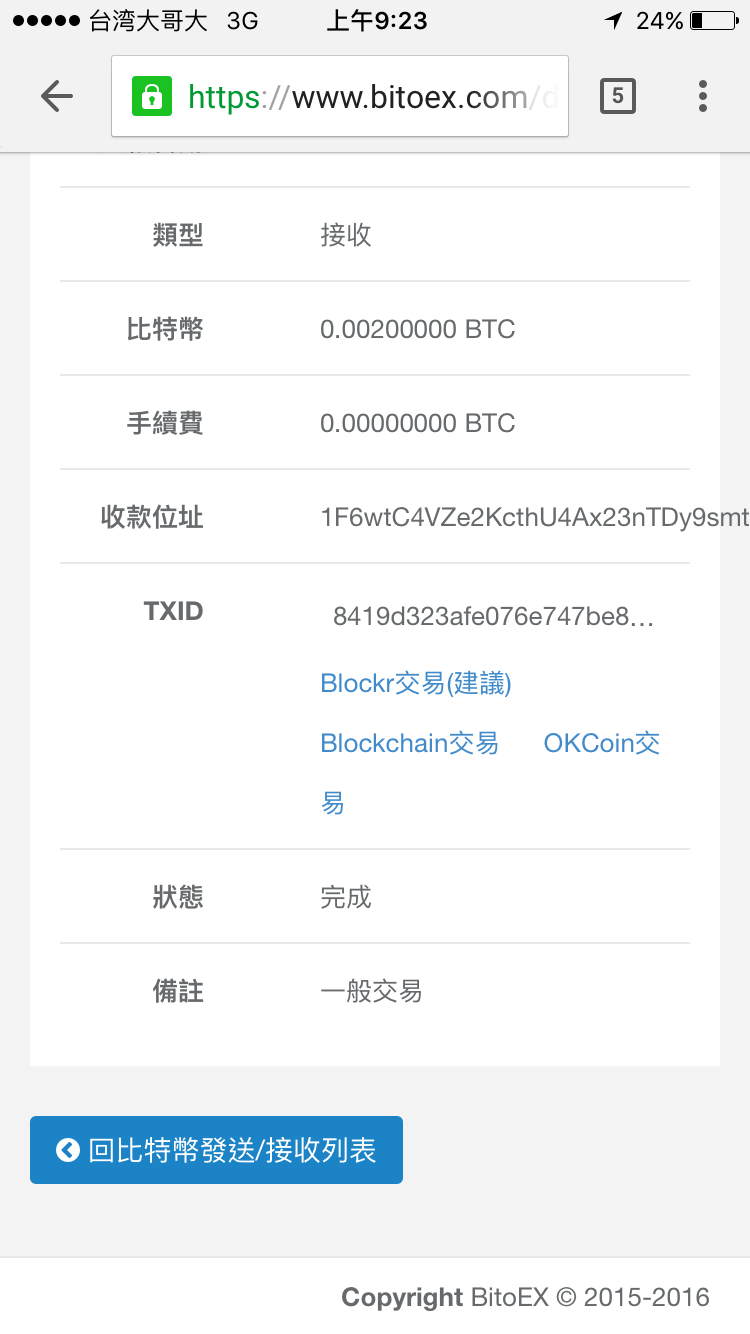The width and height of the screenshot is (750, 1334).
Task: Open the Blockr交易(建議) link
Action: [x=416, y=683]
